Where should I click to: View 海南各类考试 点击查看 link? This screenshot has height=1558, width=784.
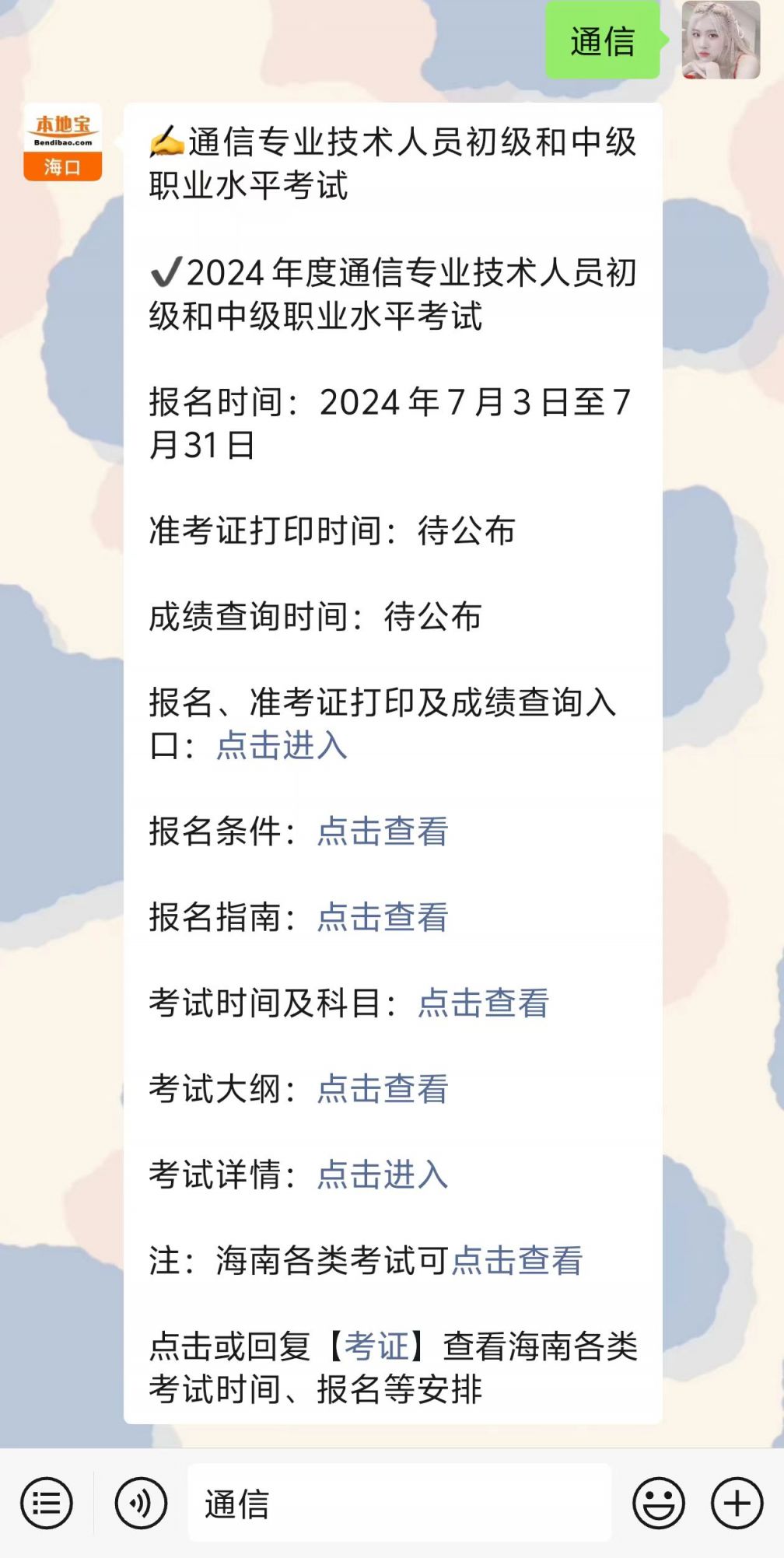click(516, 1260)
